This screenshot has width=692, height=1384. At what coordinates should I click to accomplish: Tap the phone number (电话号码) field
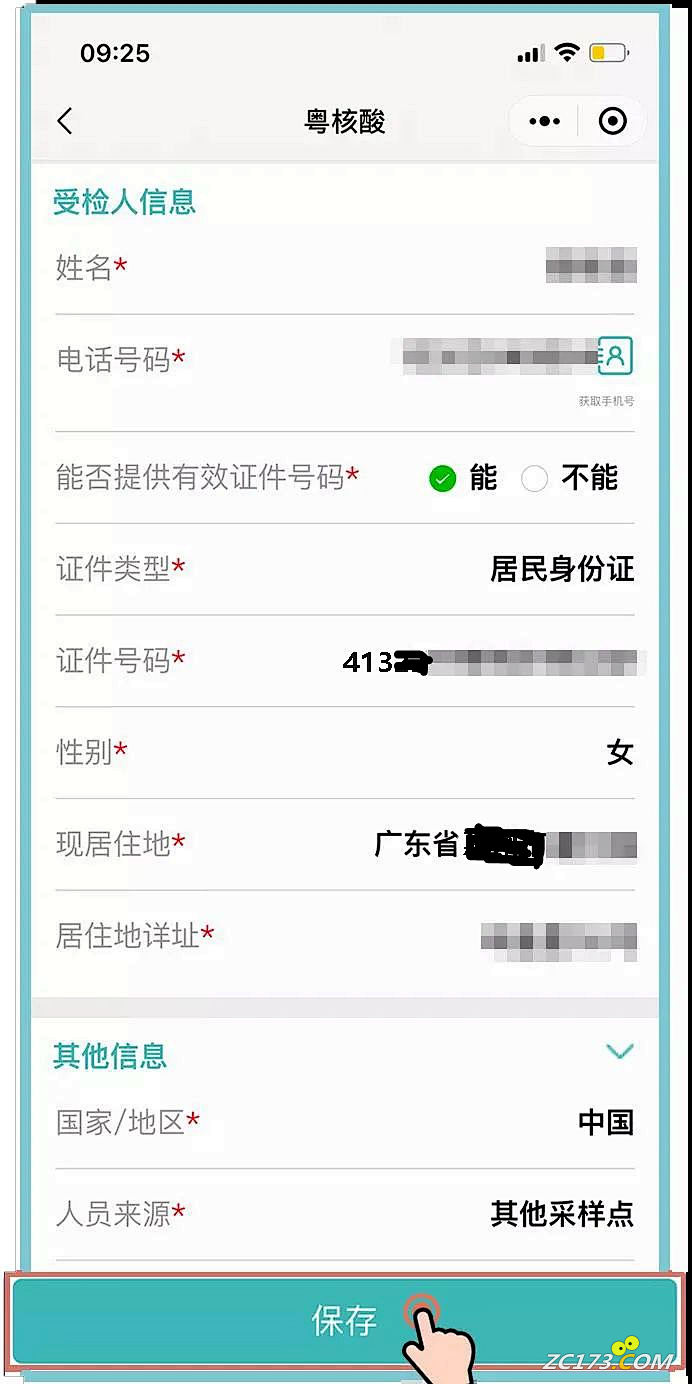(x=498, y=357)
